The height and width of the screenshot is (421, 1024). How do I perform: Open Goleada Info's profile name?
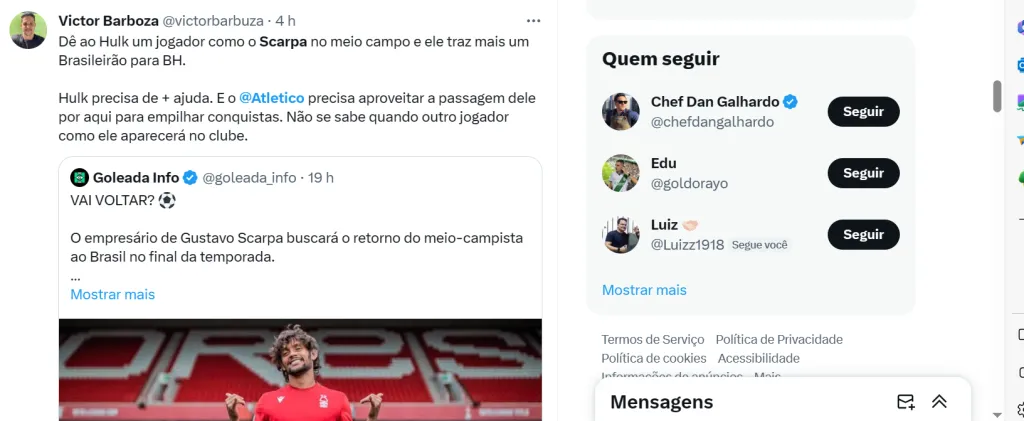(x=136, y=177)
